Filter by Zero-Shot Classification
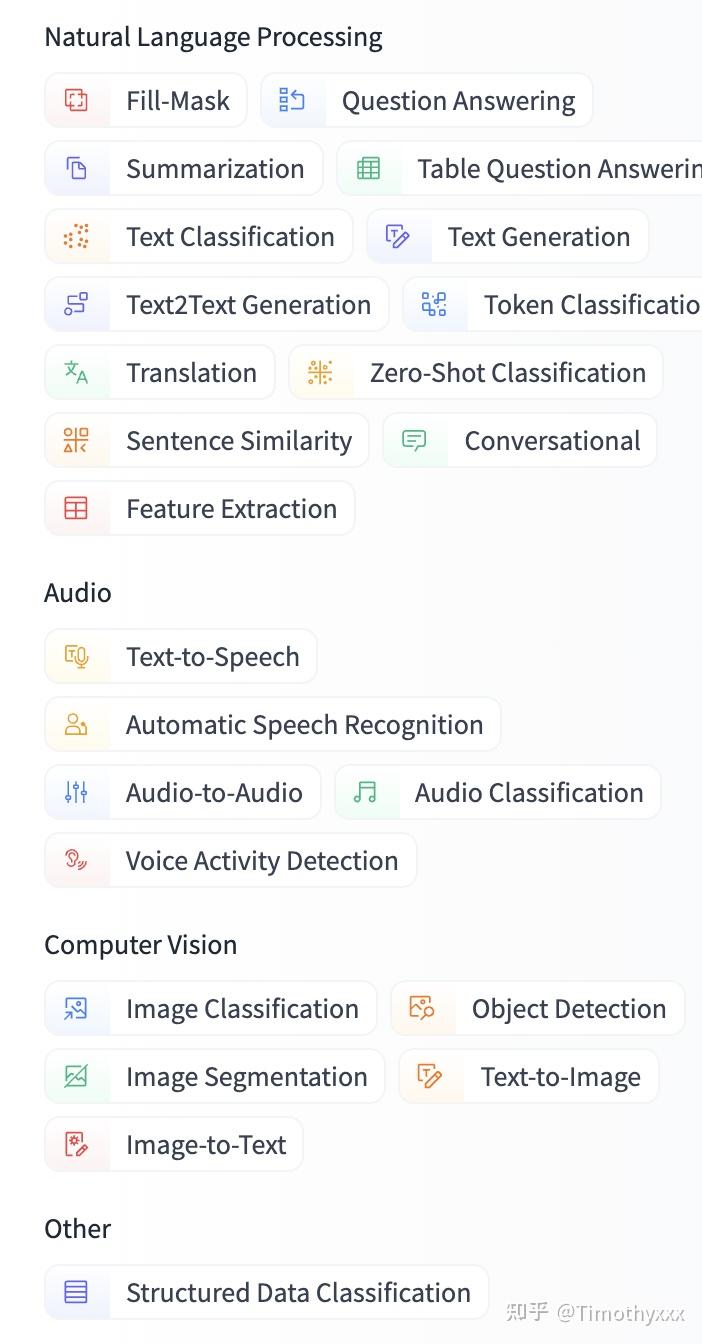The height and width of the screenshot is (1344, 702). (x=476, y=373)
